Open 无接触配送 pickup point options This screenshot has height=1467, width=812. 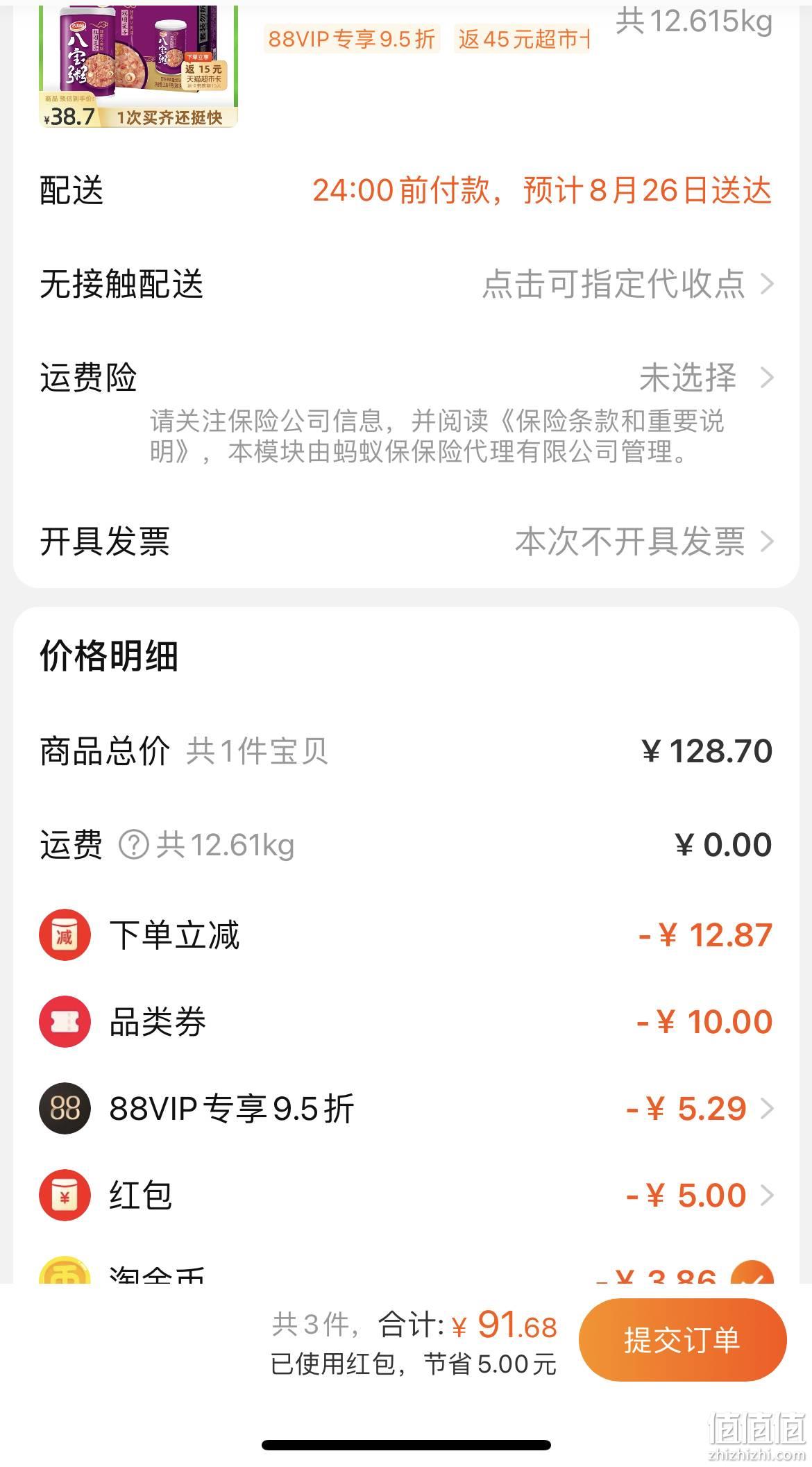pyautogui.click(x=406, y=284)
